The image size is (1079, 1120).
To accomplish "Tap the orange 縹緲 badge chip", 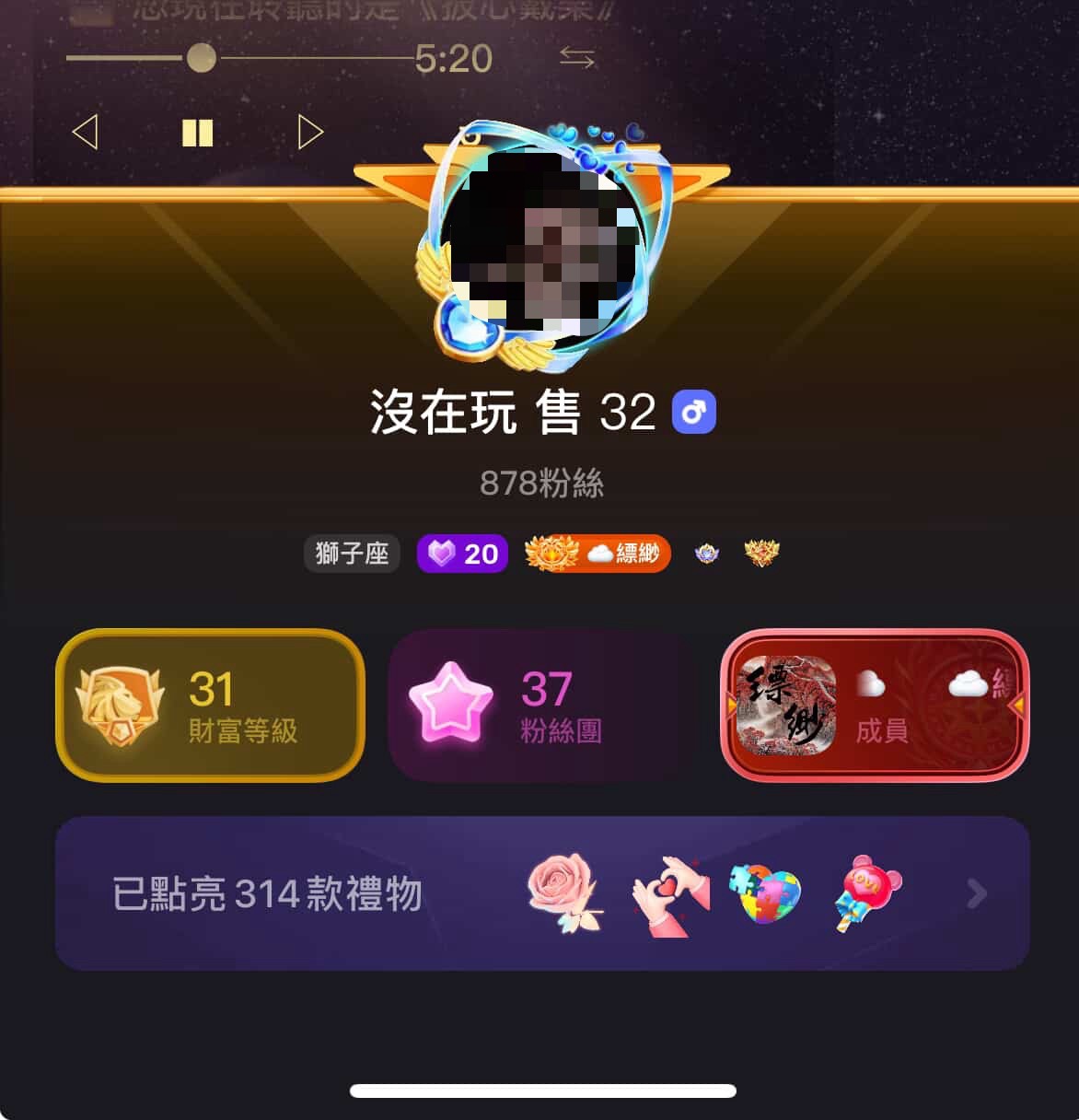I will [598, 554].
